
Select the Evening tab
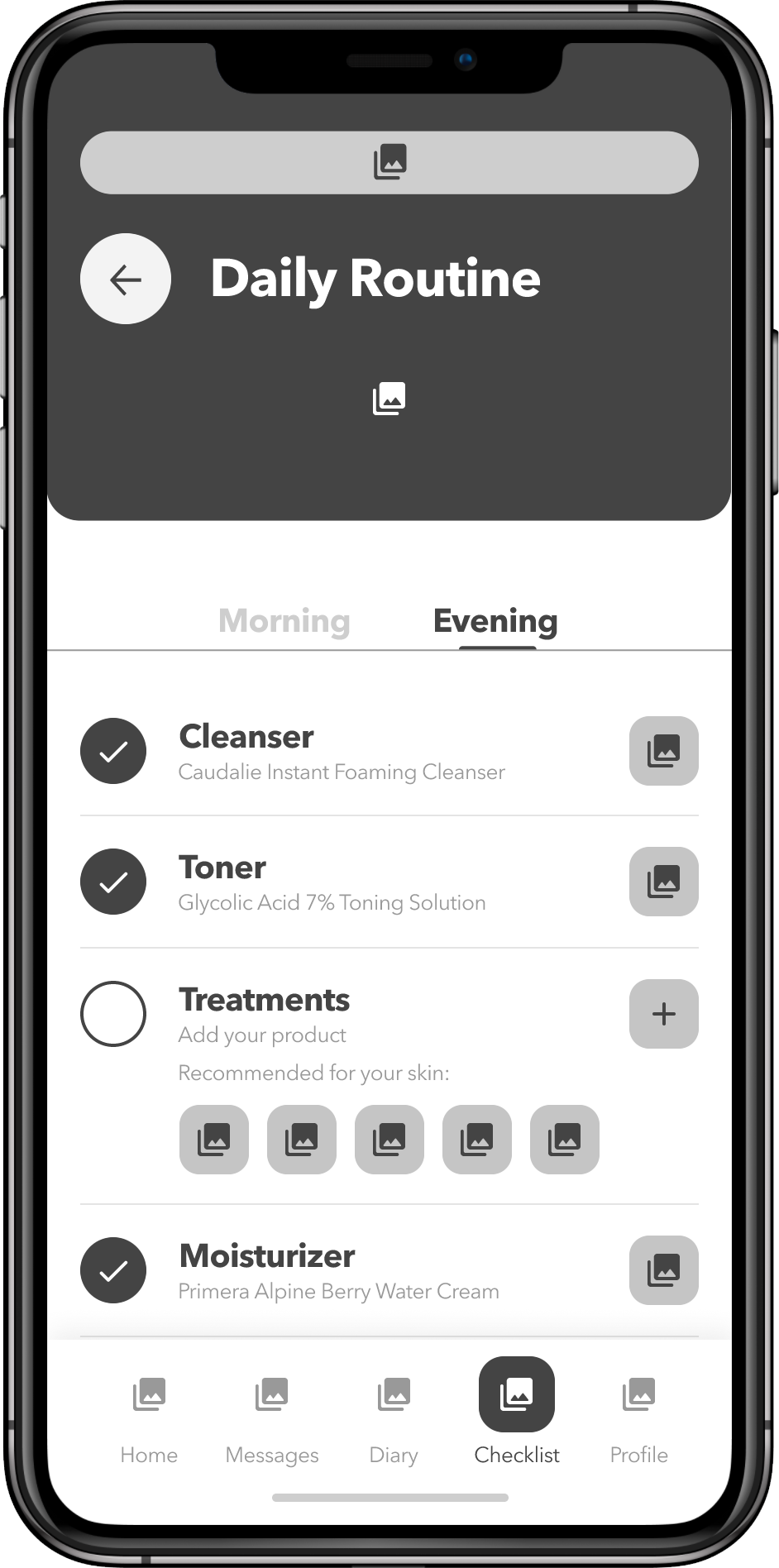pyautogui.click(x=495, y=620)
